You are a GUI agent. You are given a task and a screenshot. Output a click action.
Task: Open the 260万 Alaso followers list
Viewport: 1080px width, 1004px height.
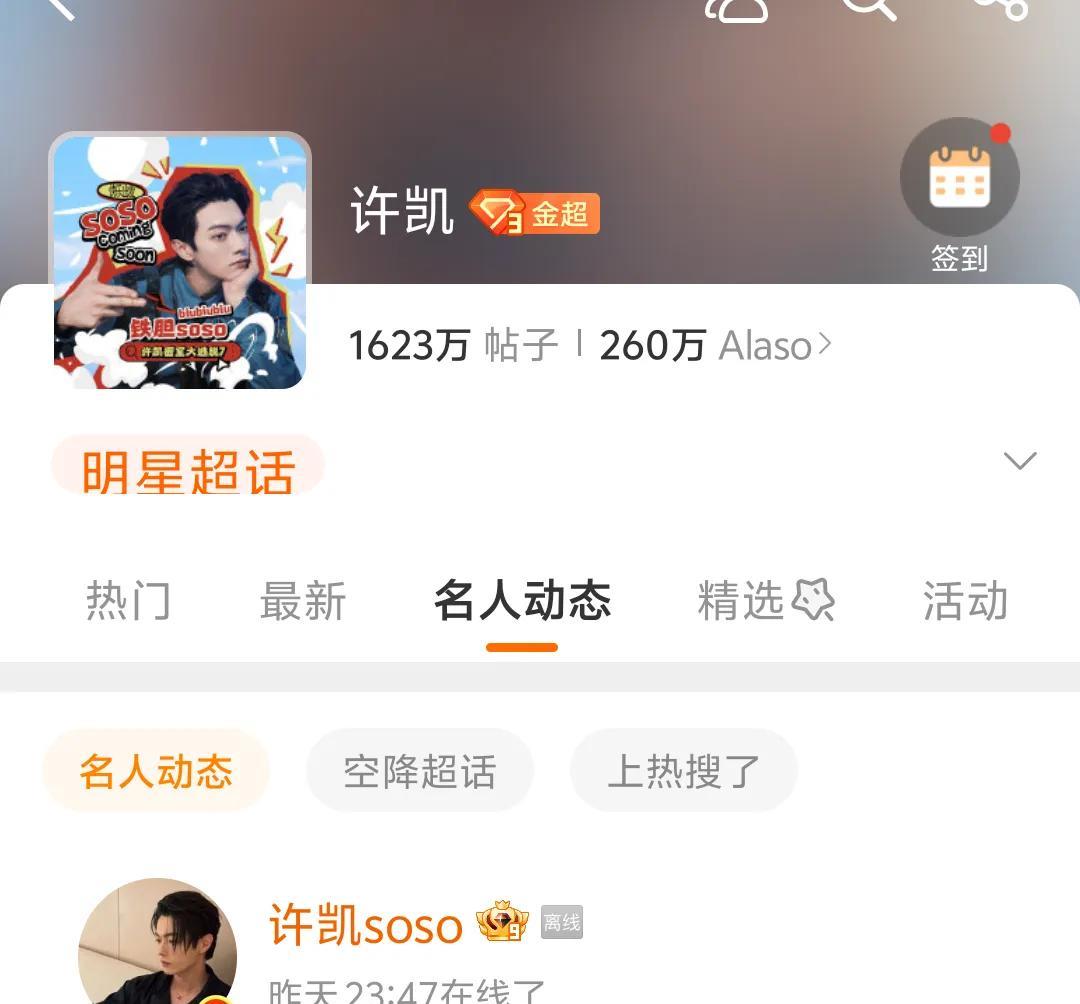715,346
